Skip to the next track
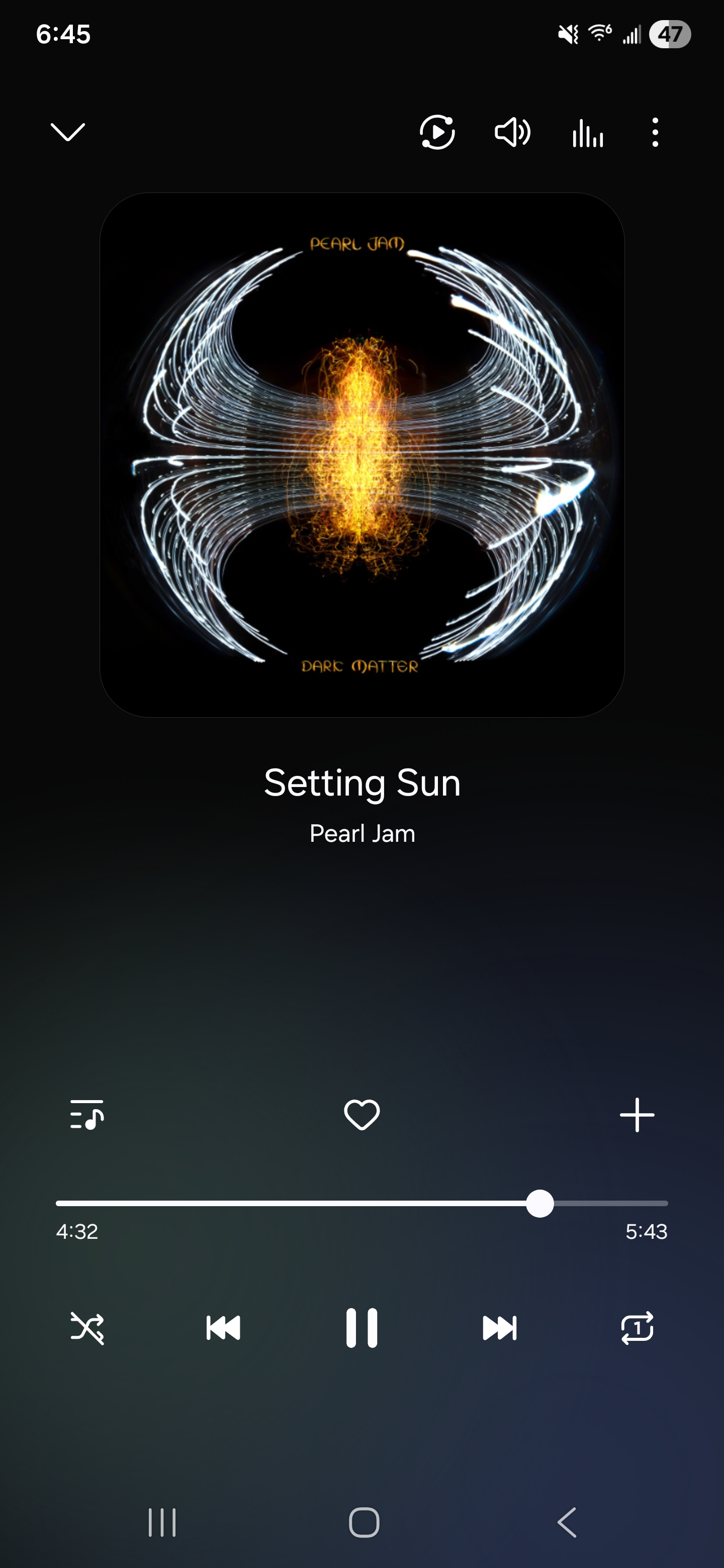The height and width of the screenshot is (1568, 724). point(499,1328)
